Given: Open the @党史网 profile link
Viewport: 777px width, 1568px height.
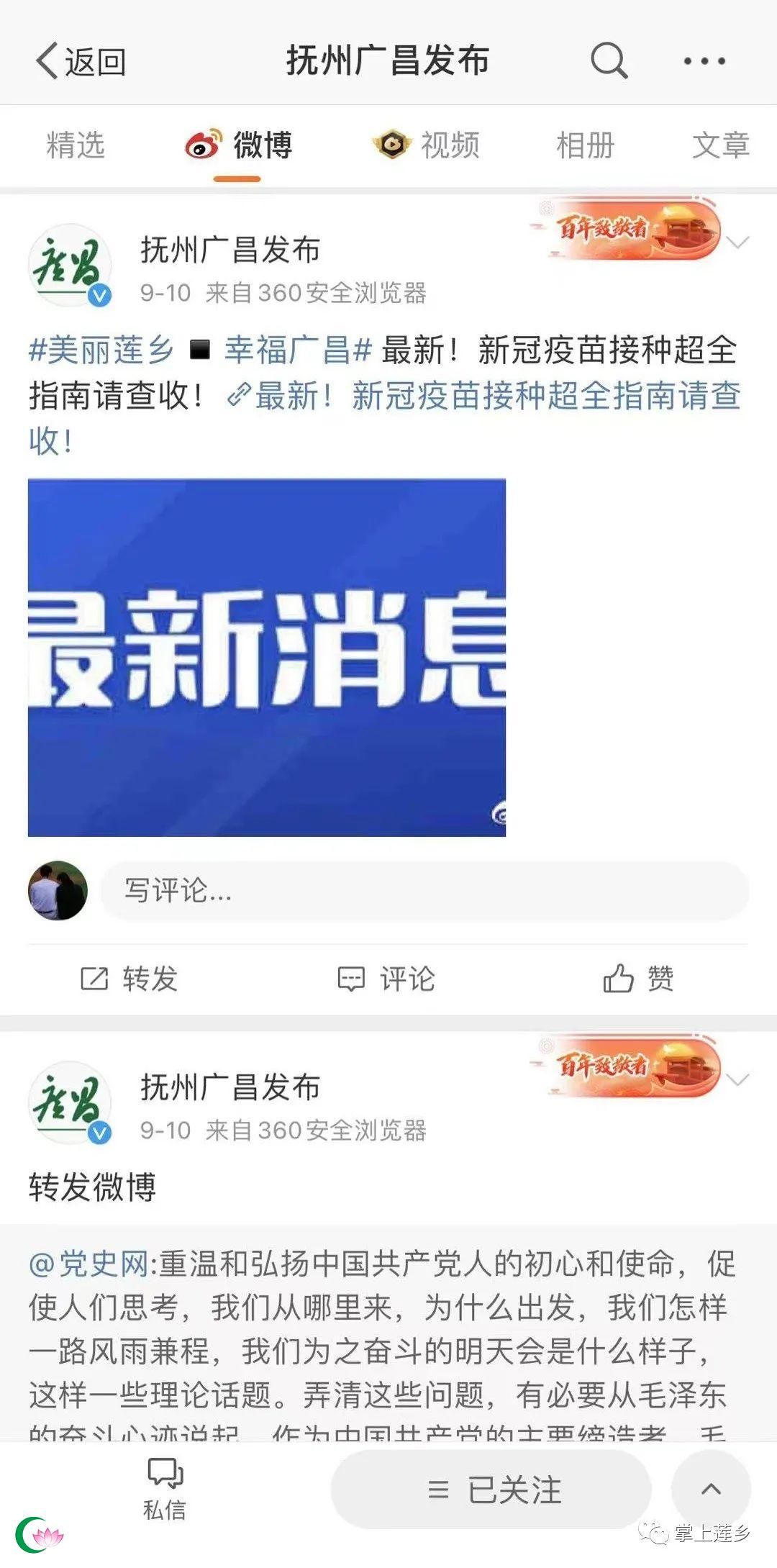Looking at the screenshot, I should pos(88,1263).
